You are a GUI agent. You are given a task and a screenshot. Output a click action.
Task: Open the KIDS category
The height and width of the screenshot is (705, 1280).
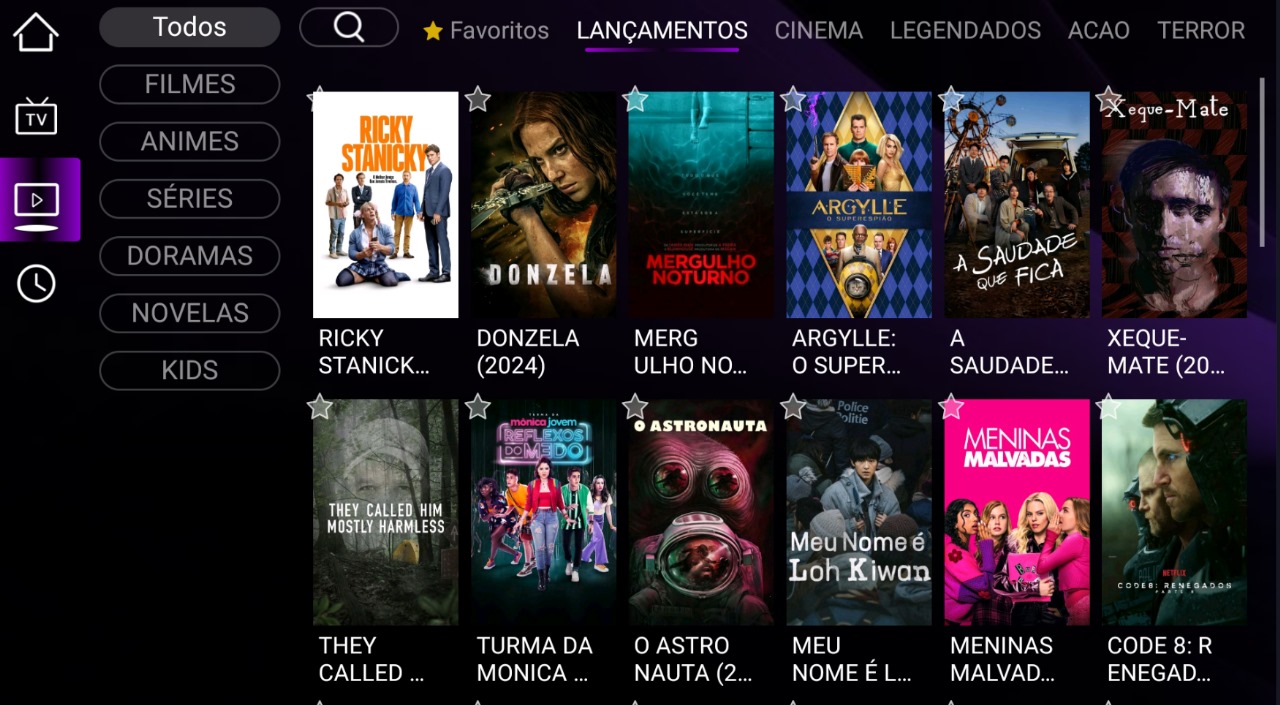(190, 370)
